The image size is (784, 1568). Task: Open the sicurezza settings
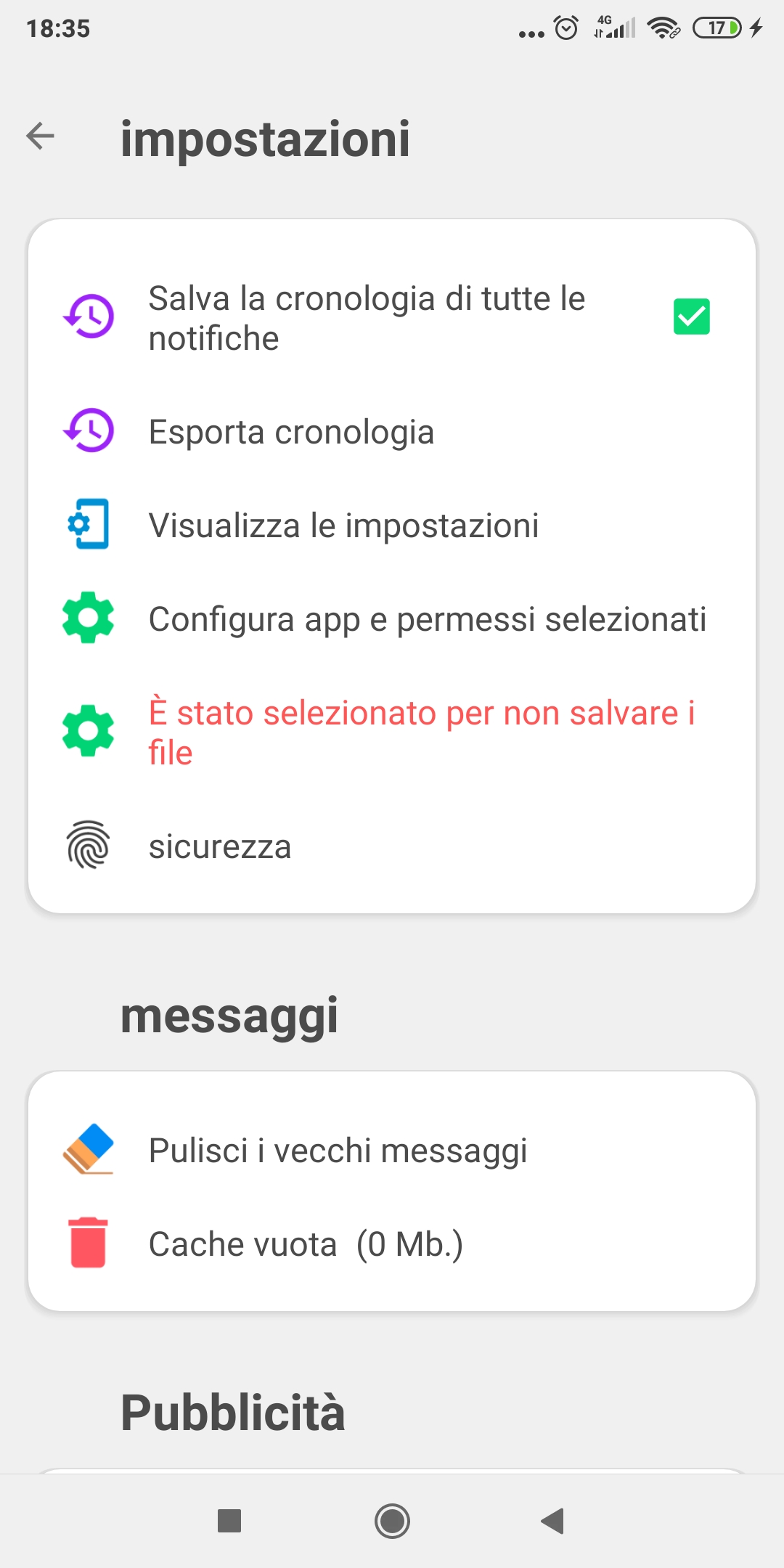click(220, 846)
